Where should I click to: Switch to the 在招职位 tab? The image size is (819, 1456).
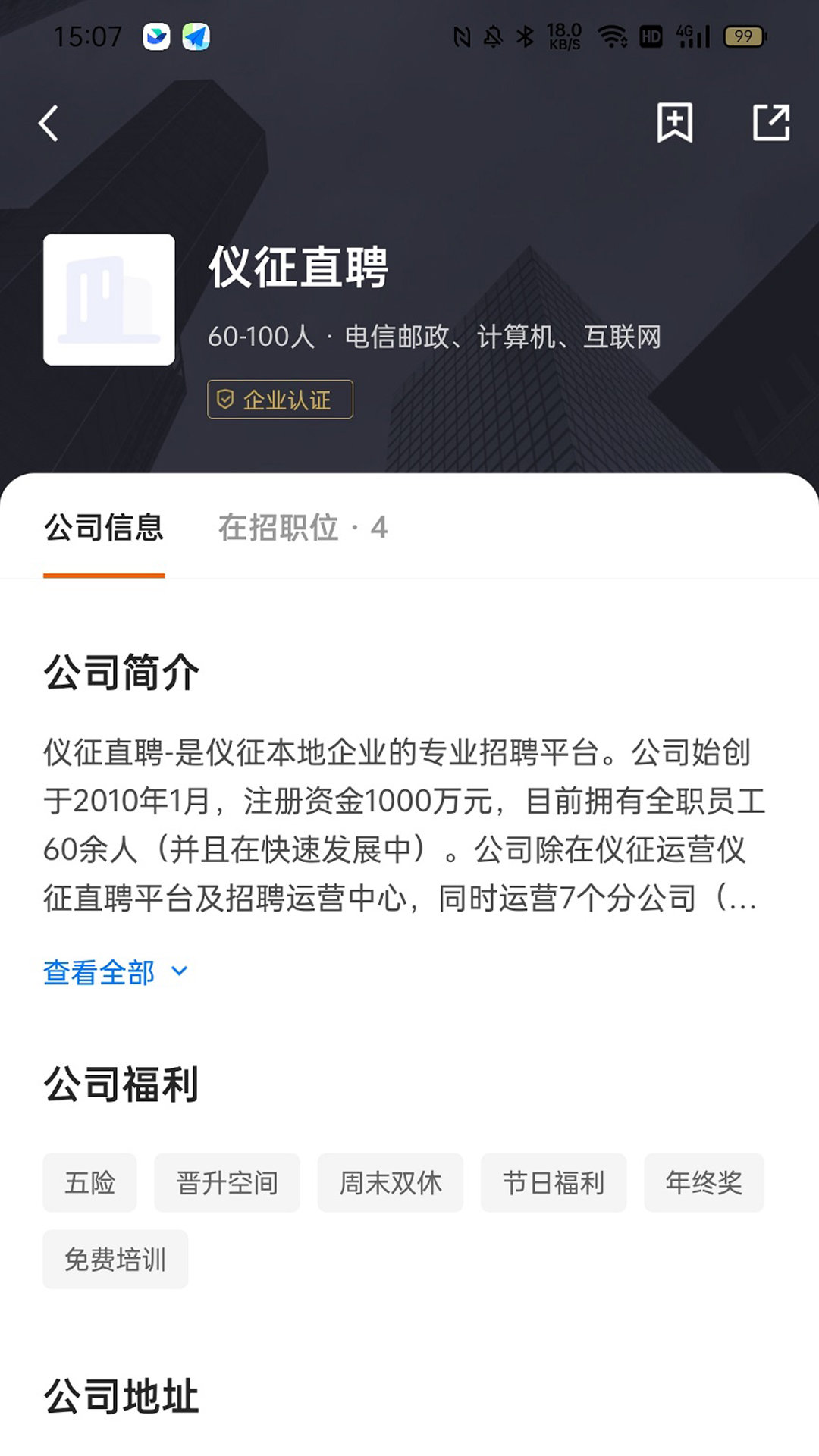coord(303,529)
